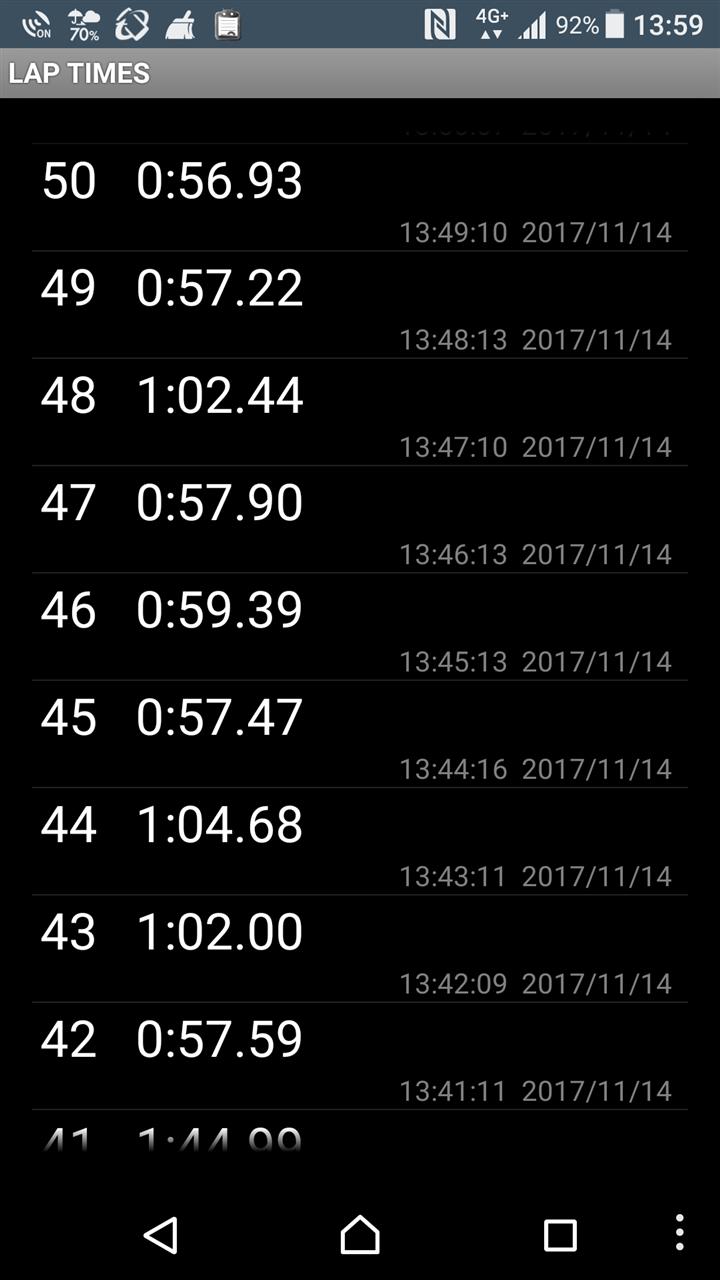Open the three-dot overflow menu

click(x=680, y=1233)
